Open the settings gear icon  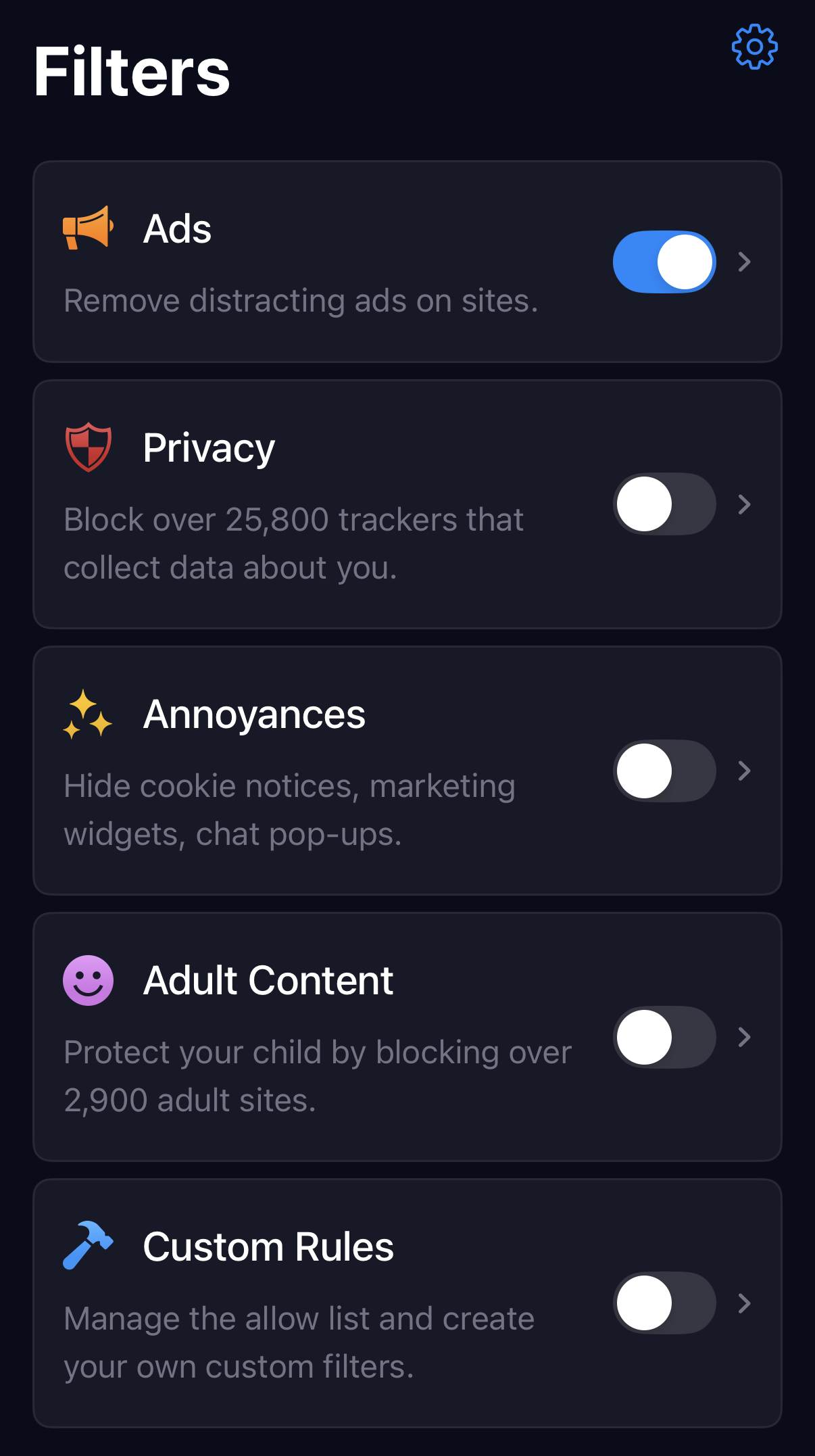pos(755,47)
